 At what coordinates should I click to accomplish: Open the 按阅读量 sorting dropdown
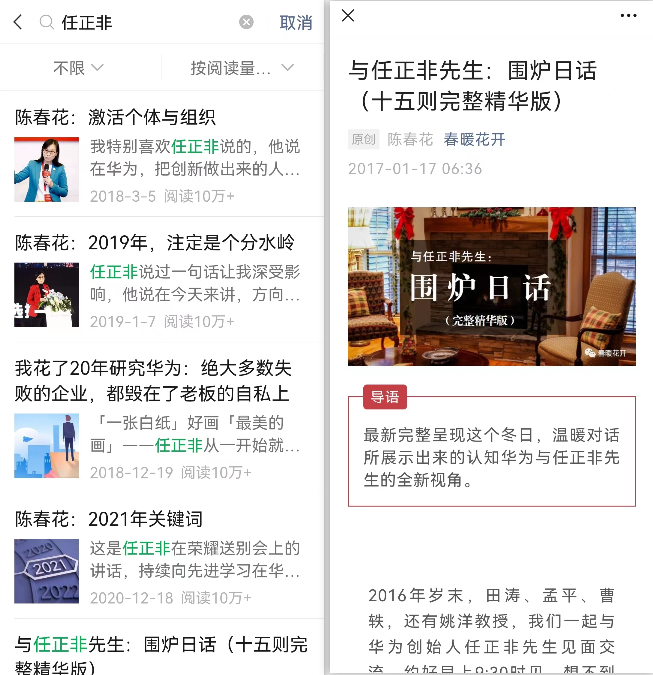coord(242,68)
